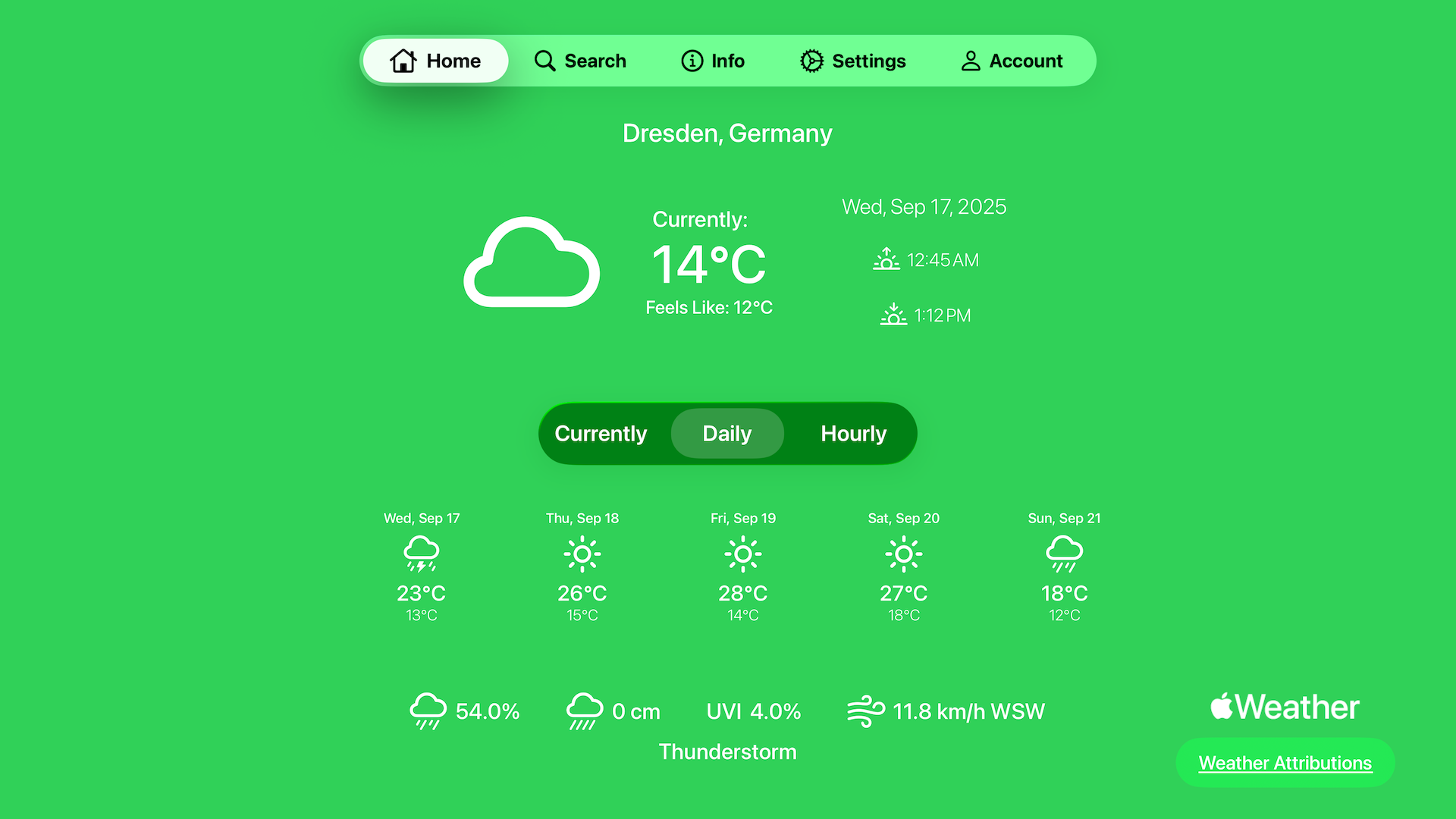Switch to the Hourly forecast

[853, 434]
